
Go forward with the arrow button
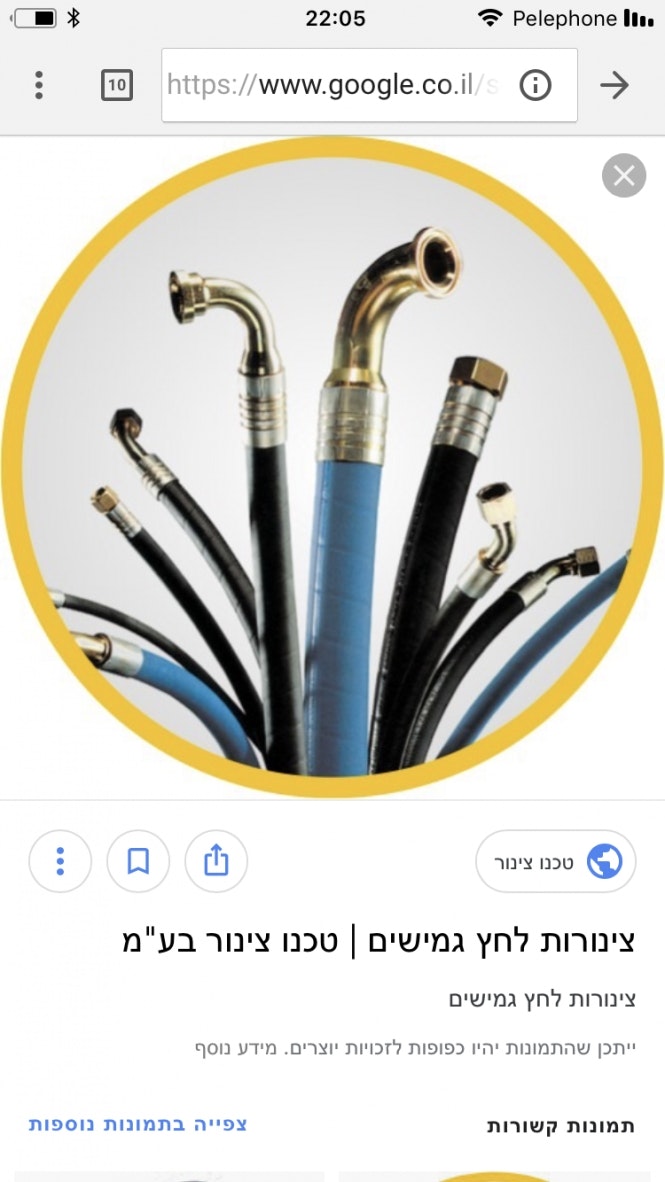[614, 85]
